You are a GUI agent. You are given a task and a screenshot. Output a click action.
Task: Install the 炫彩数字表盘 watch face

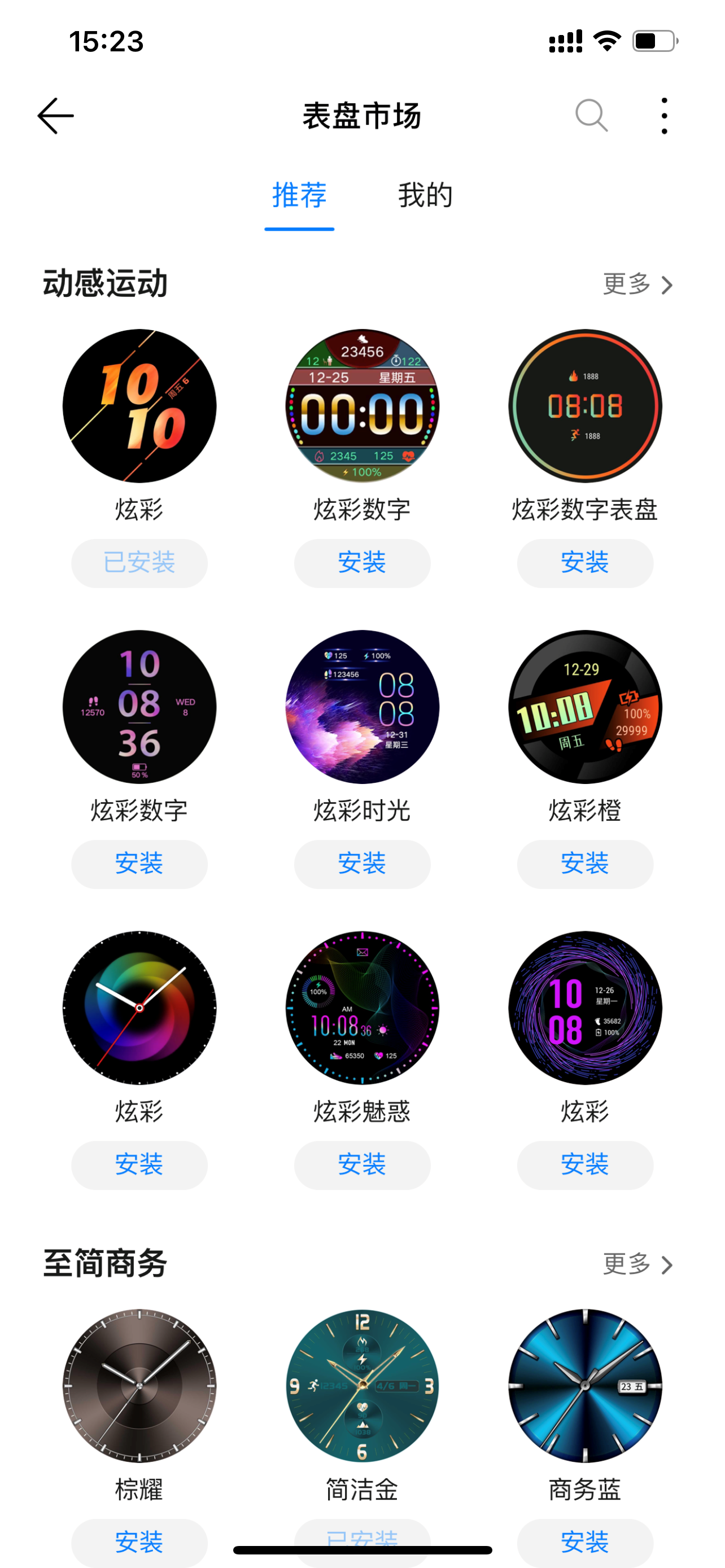[x=584, y=563]
